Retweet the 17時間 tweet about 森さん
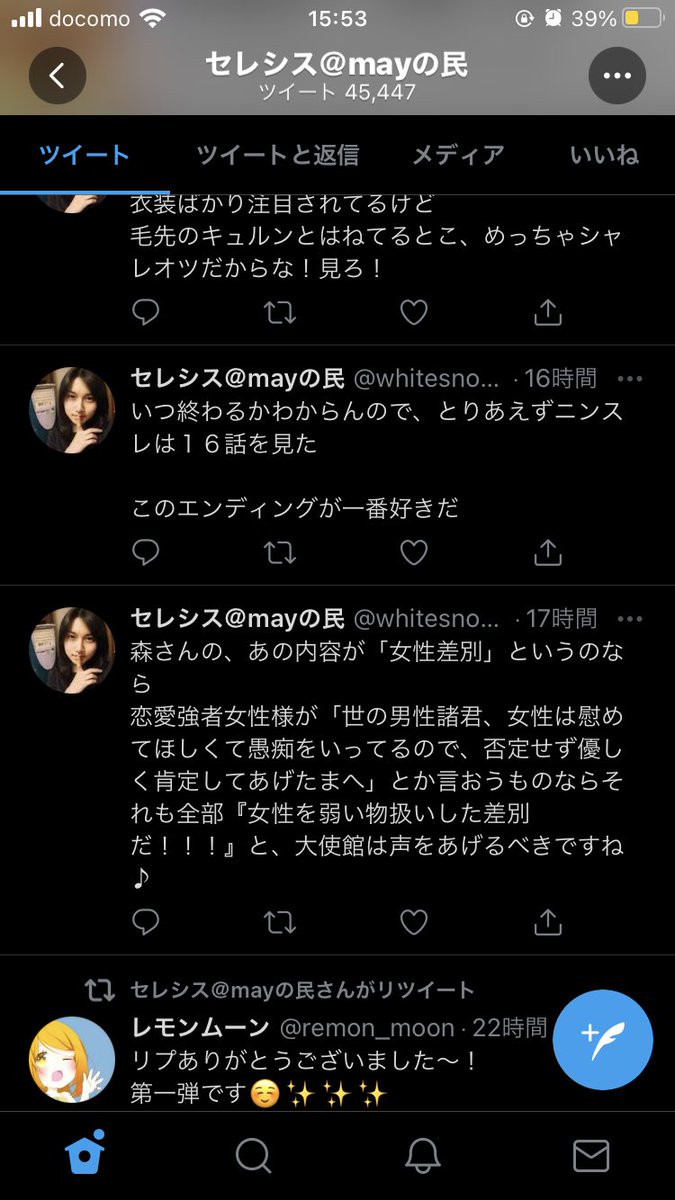 pyautogui.click(x=280, y=920)
